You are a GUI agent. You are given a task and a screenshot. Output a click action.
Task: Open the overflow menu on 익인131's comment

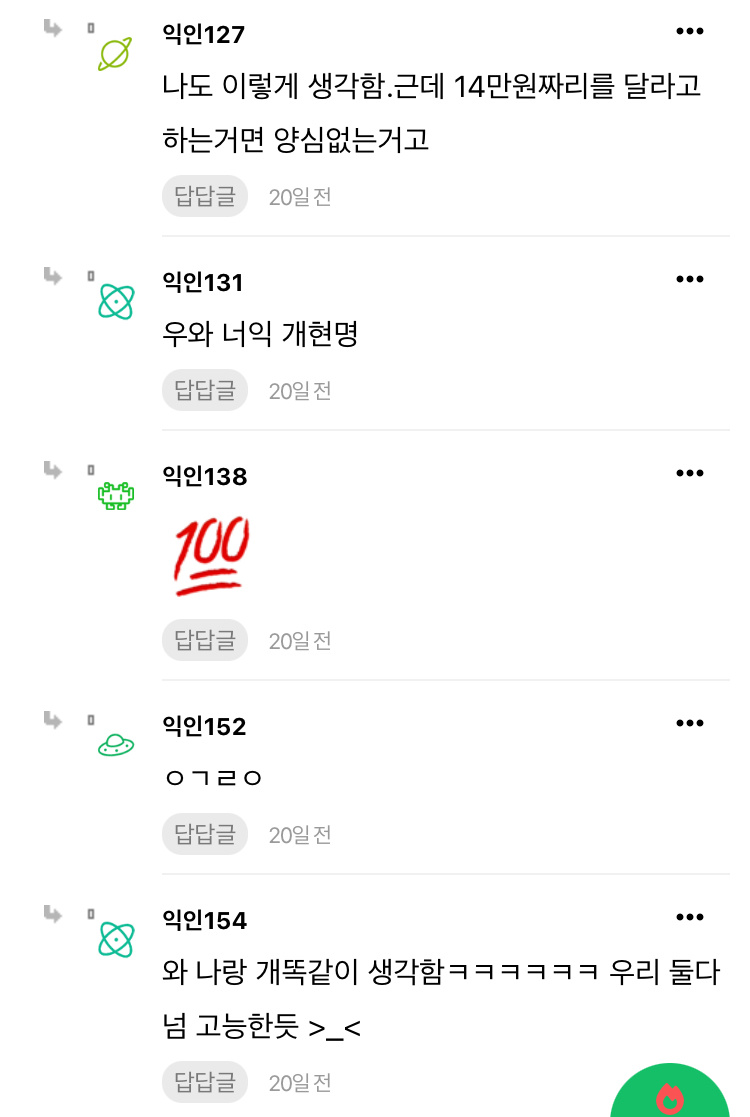[690, 280]
